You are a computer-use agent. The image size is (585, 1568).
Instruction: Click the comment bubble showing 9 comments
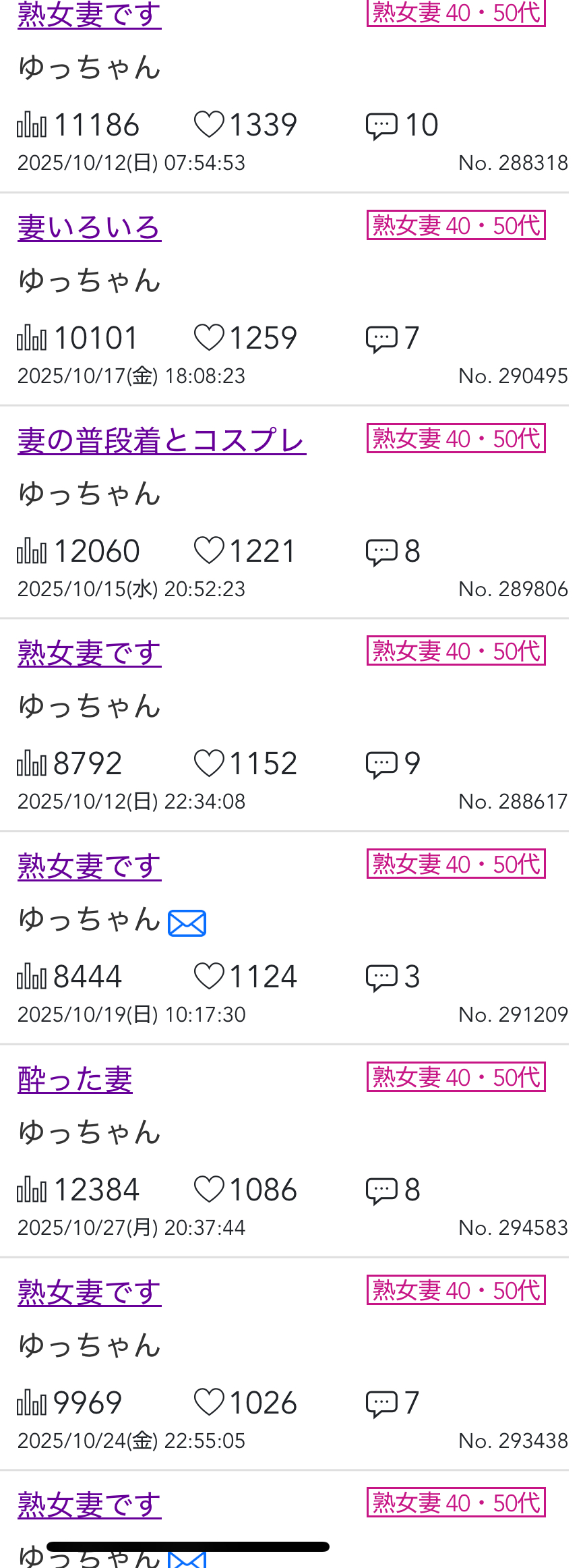[383, 763]
